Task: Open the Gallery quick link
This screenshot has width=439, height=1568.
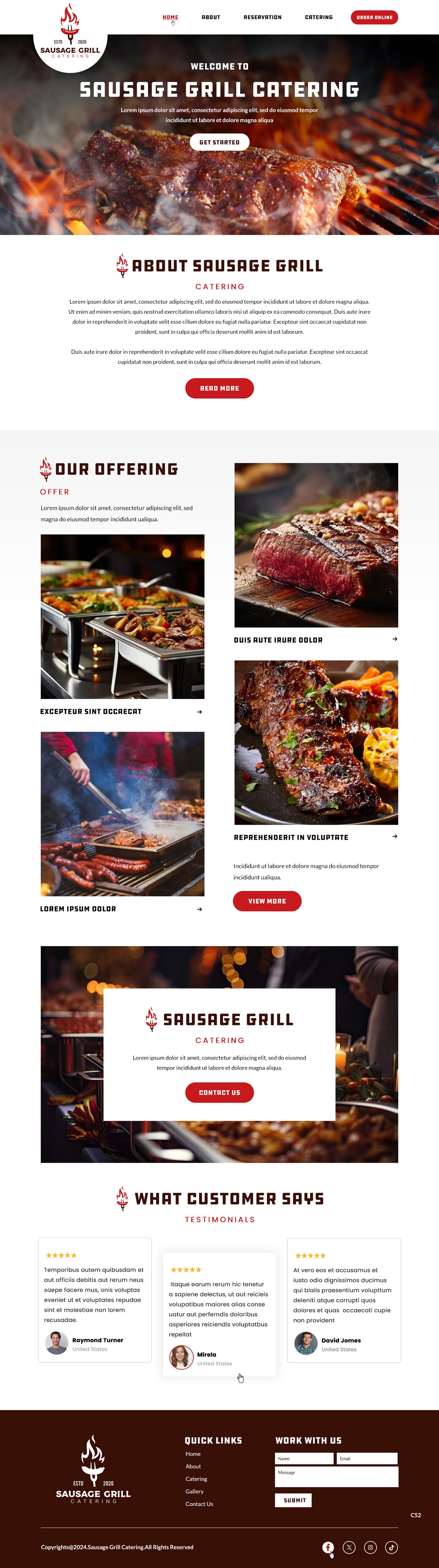Action: pos(195,1491)
